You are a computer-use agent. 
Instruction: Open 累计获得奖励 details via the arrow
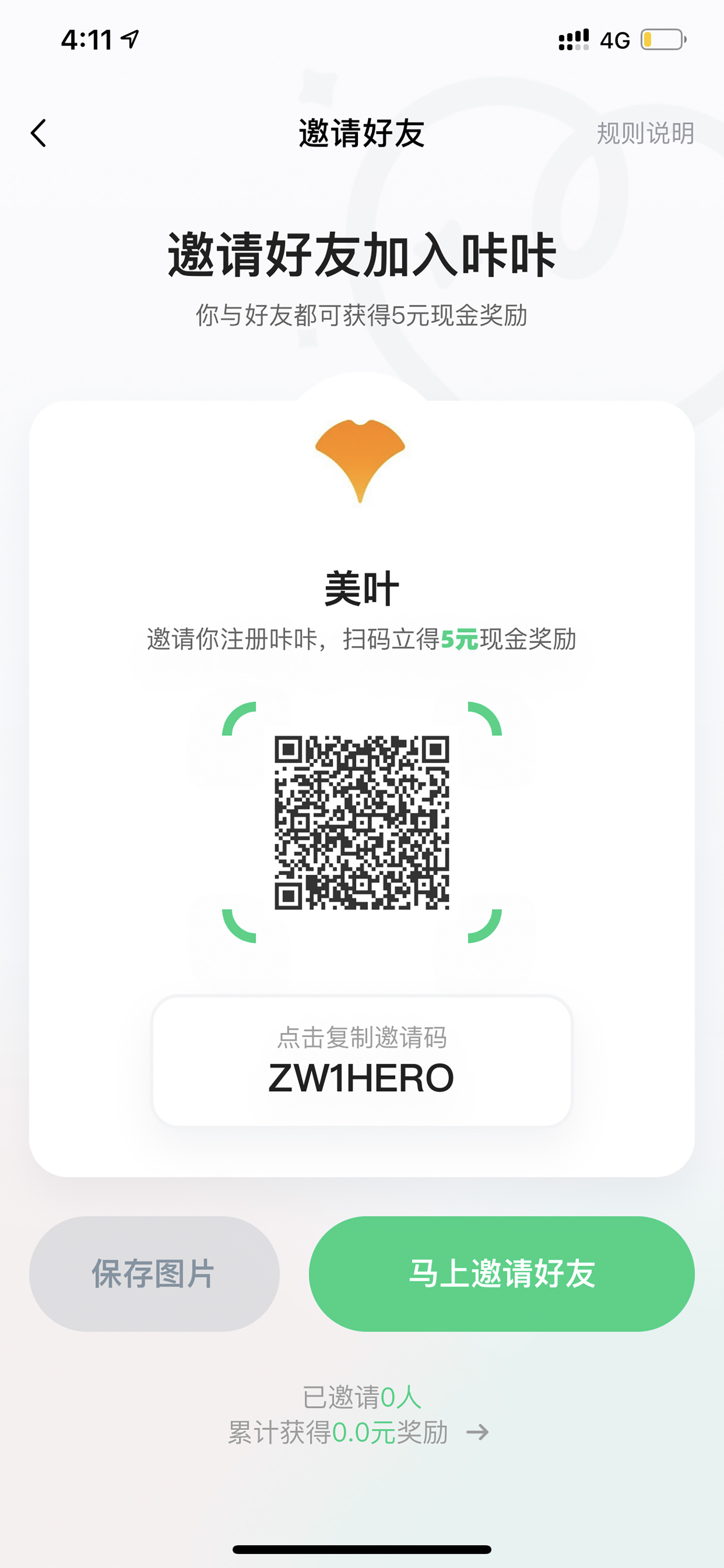(x=477, y=1432)
